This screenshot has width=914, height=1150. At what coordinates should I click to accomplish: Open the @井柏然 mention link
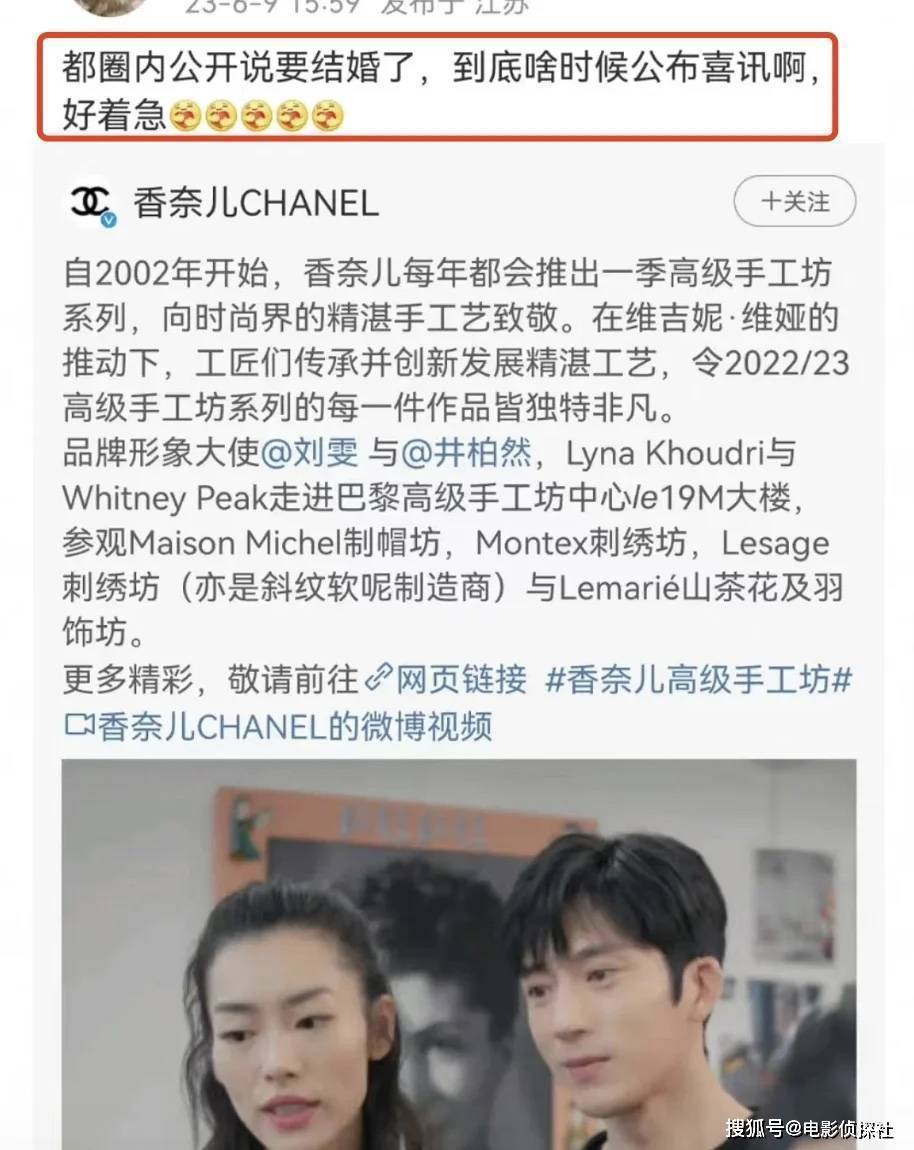point(466,453)
